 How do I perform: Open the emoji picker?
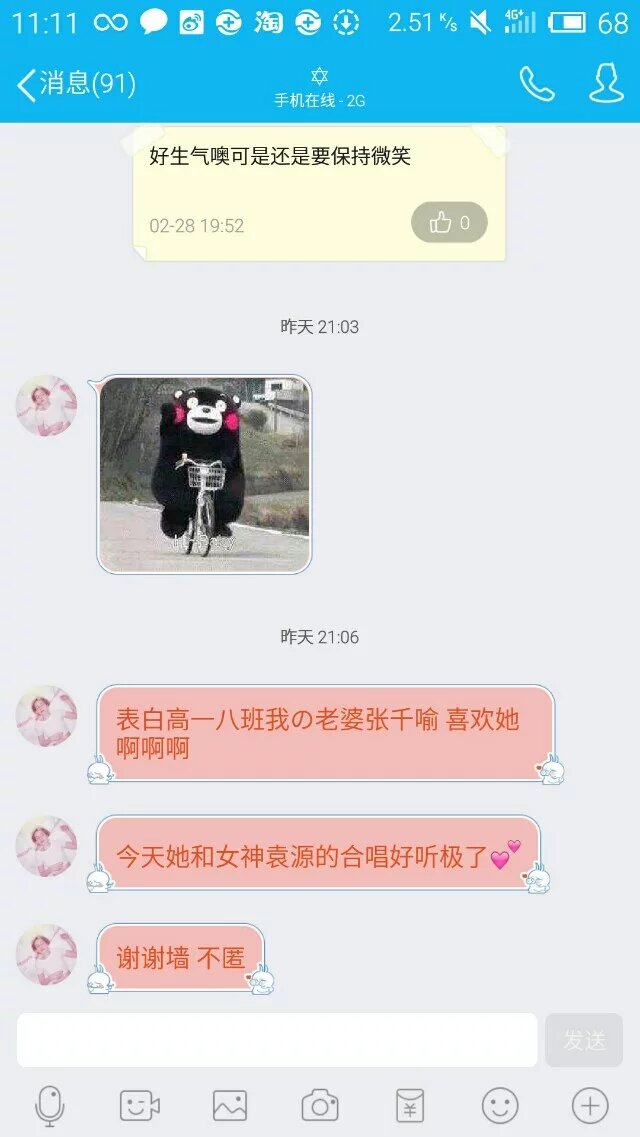pyautogui.click(x=500, y=1106)
